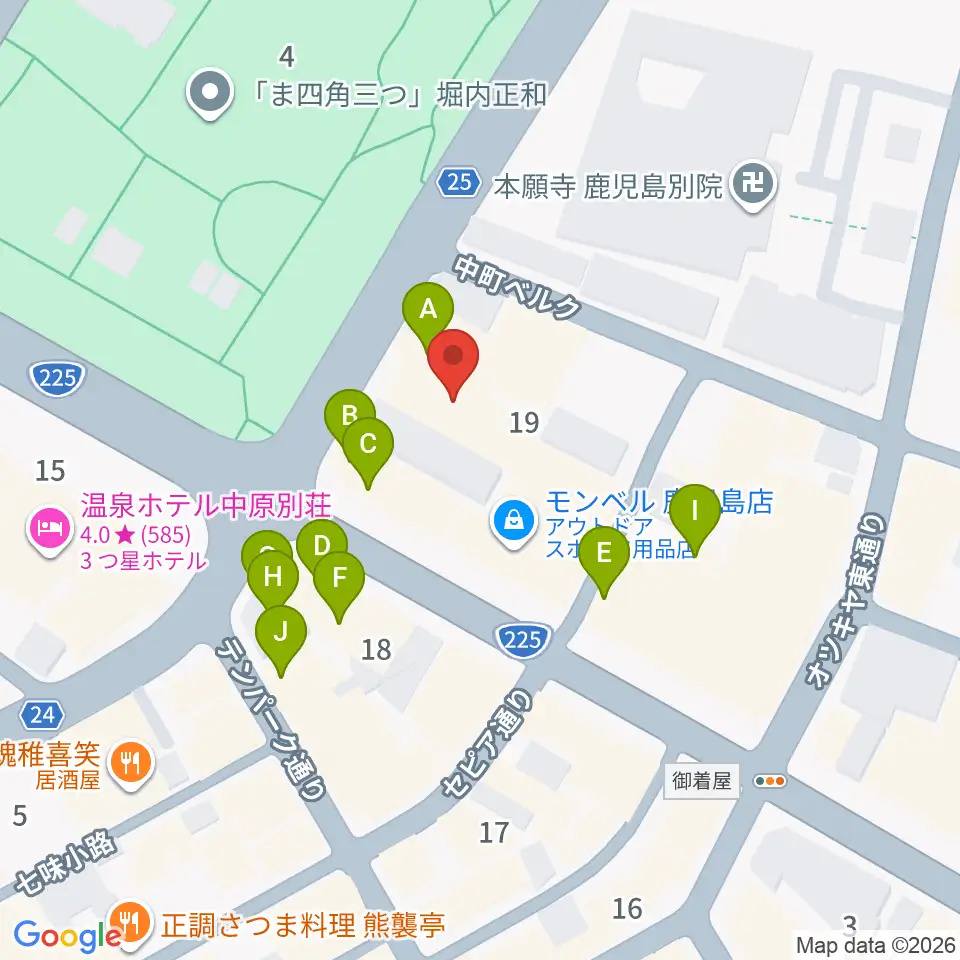Select the green marker H
The width and height of the screenshot is (960, 960).
pyautogui.click(x=273, y=577)
